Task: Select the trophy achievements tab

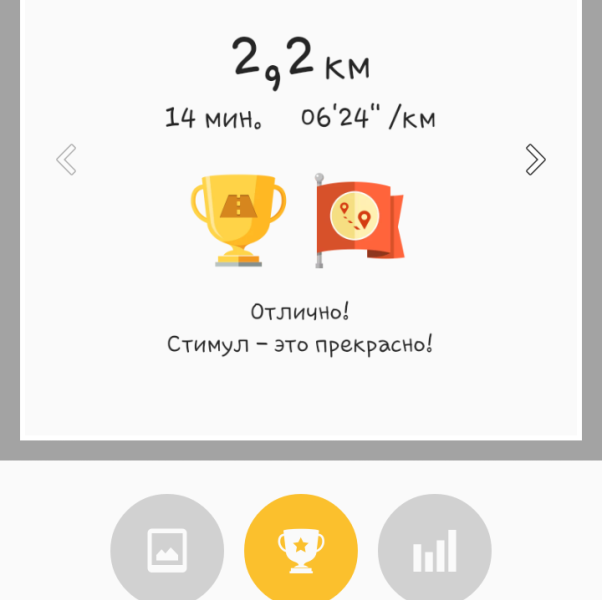Action: 301,549
